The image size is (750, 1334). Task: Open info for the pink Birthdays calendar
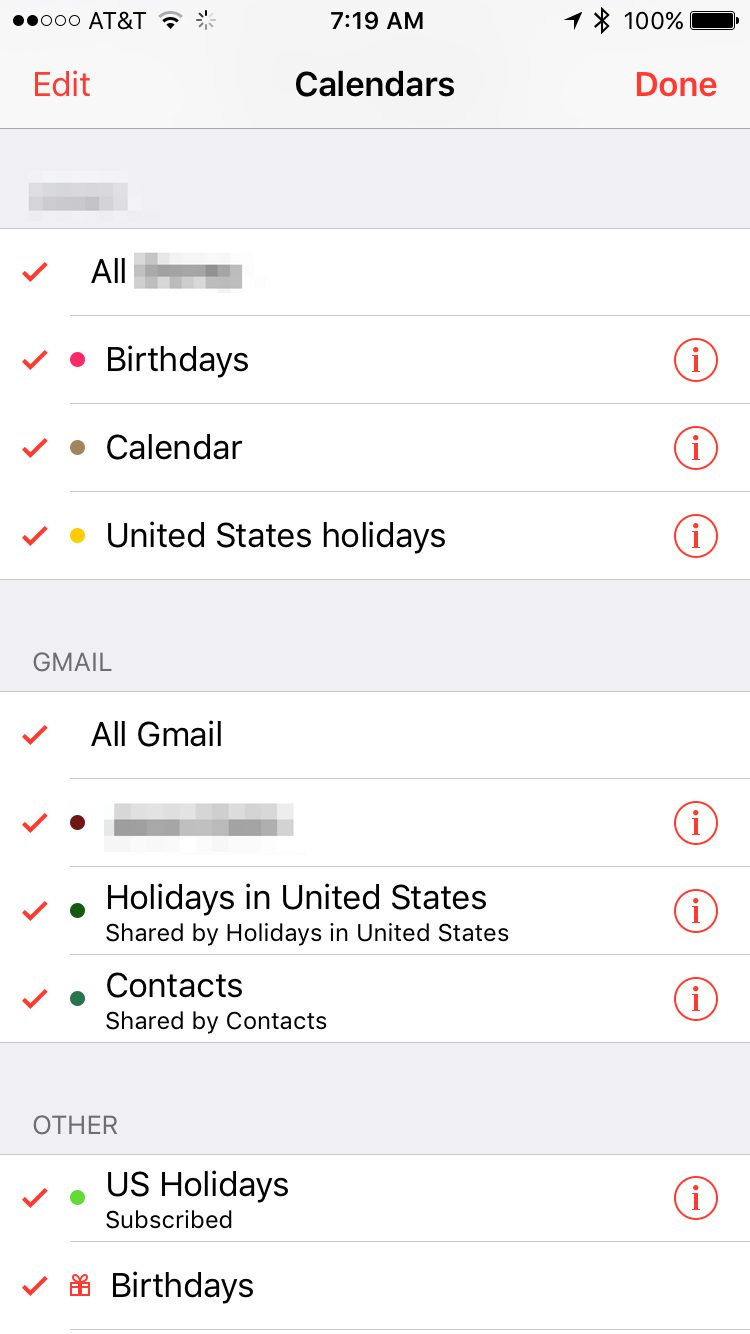(696, 360)
